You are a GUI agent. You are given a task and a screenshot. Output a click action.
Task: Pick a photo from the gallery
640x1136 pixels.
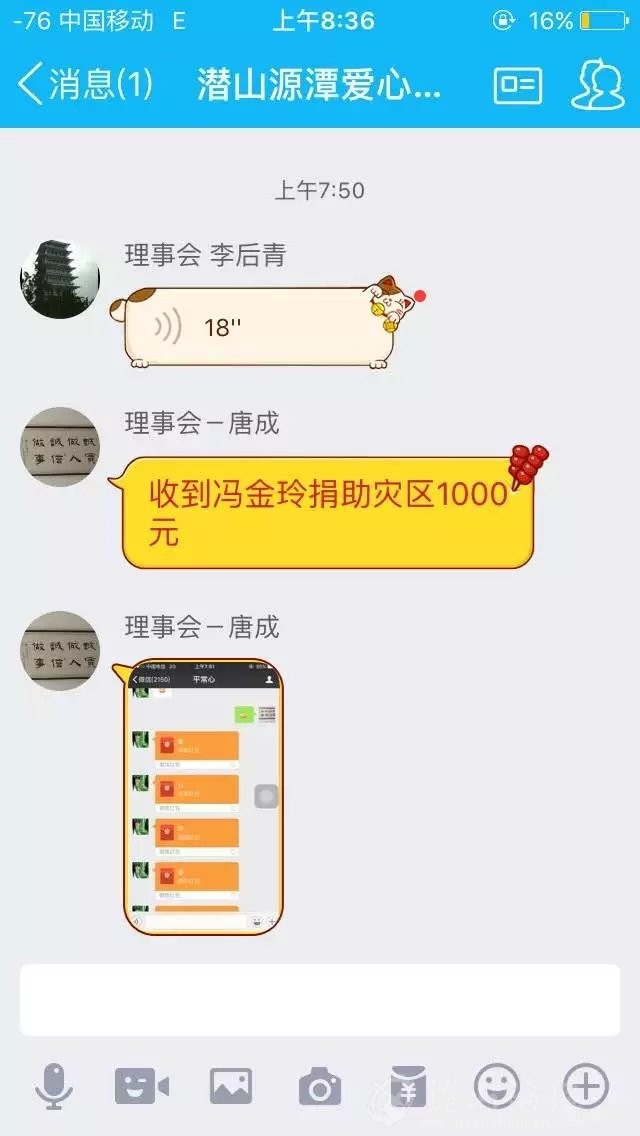(x=231, y=1086)
